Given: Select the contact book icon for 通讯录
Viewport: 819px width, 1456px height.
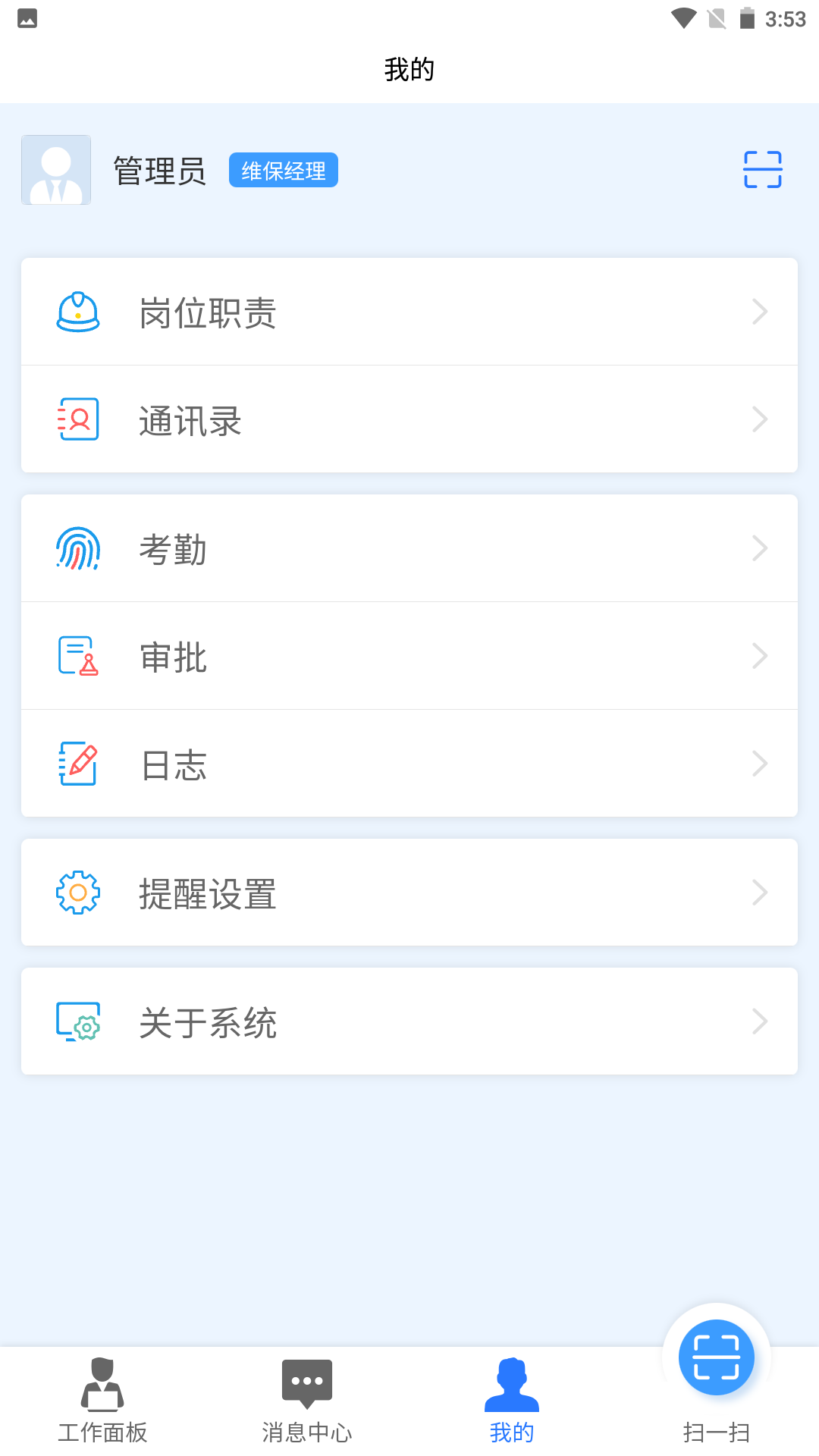Looking at the screenshot, I should (x=77, y=419).
